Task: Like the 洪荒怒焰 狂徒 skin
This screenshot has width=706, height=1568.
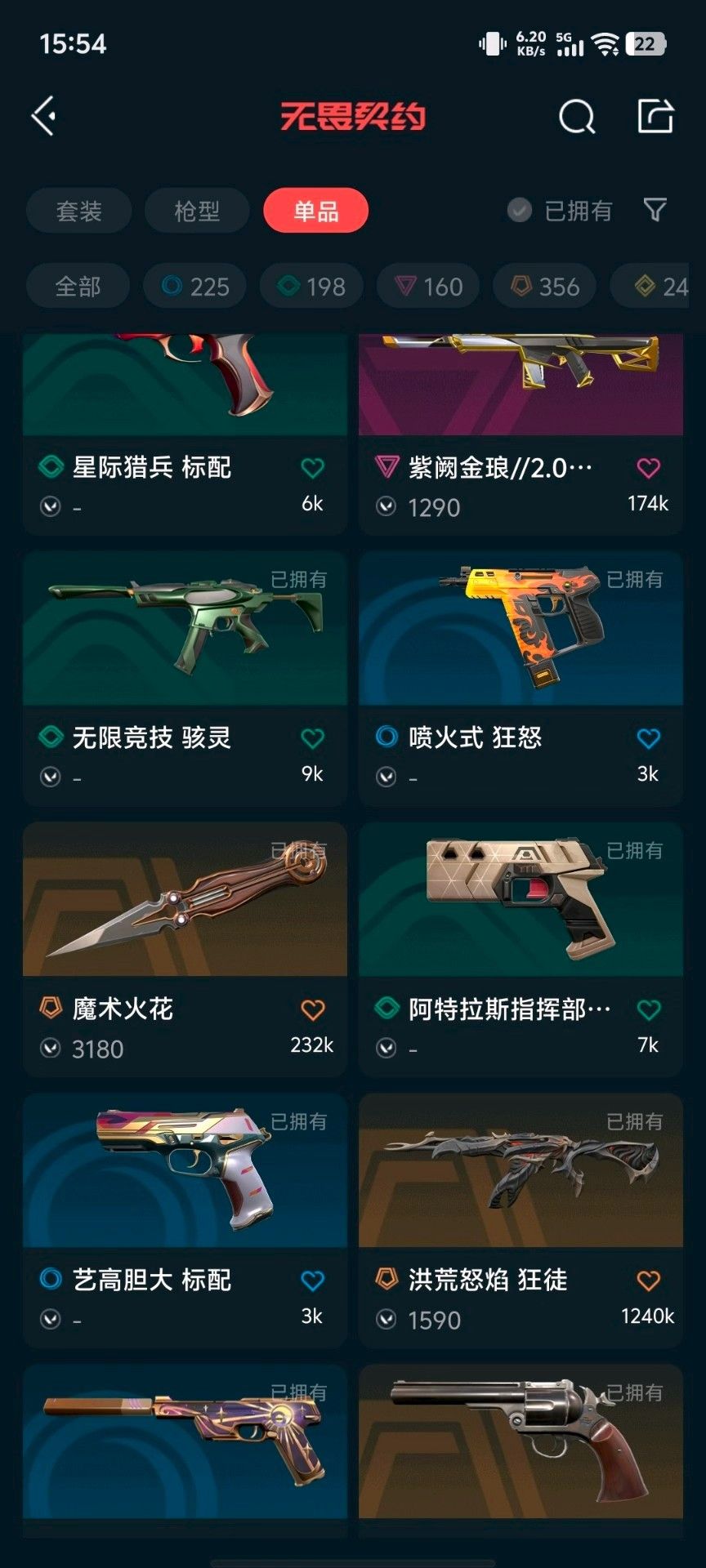Action: click(x=649, y=1281)
